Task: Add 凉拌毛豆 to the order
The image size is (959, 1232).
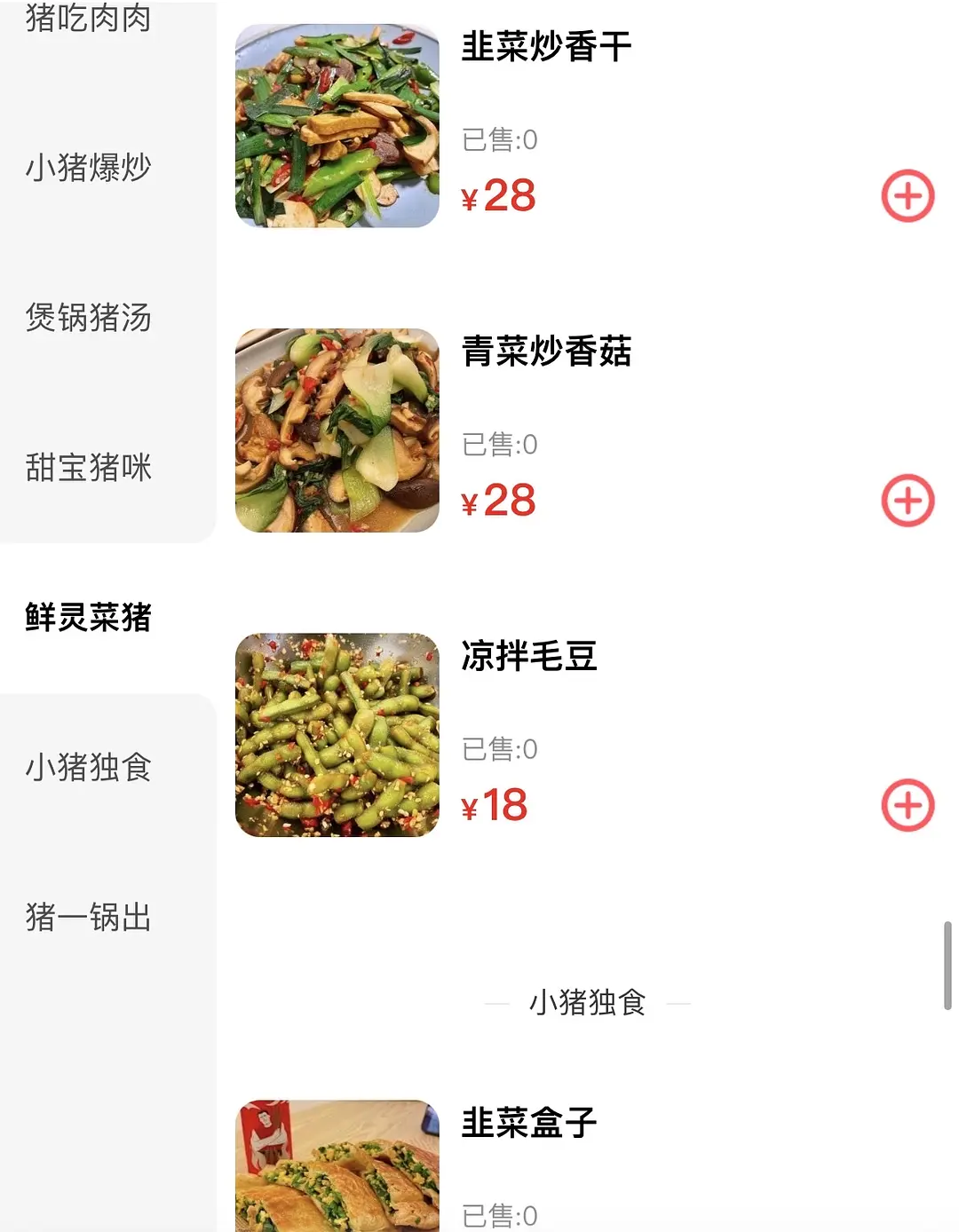Action: point(907,806)
